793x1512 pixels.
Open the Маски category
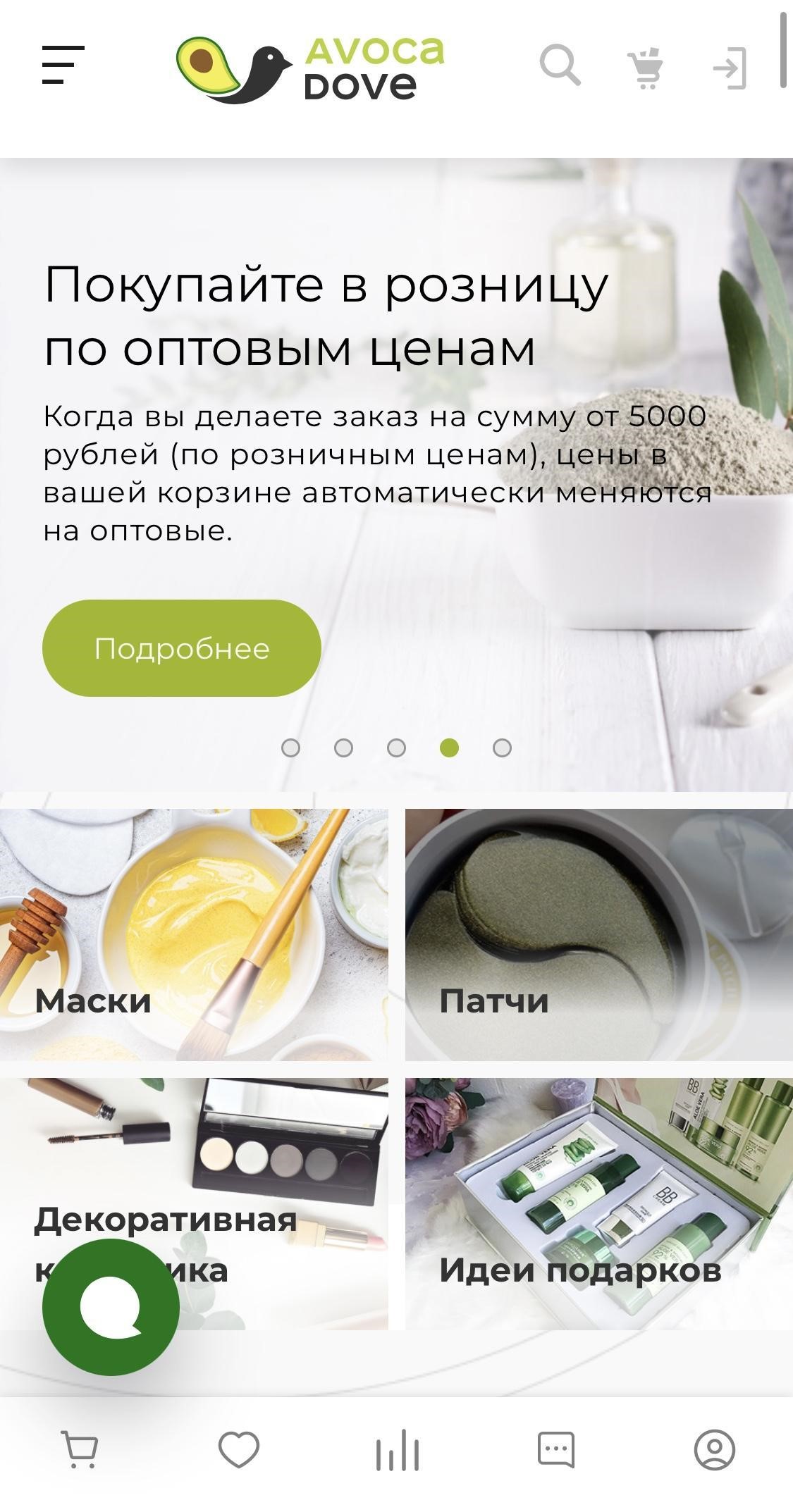[194, 934]
